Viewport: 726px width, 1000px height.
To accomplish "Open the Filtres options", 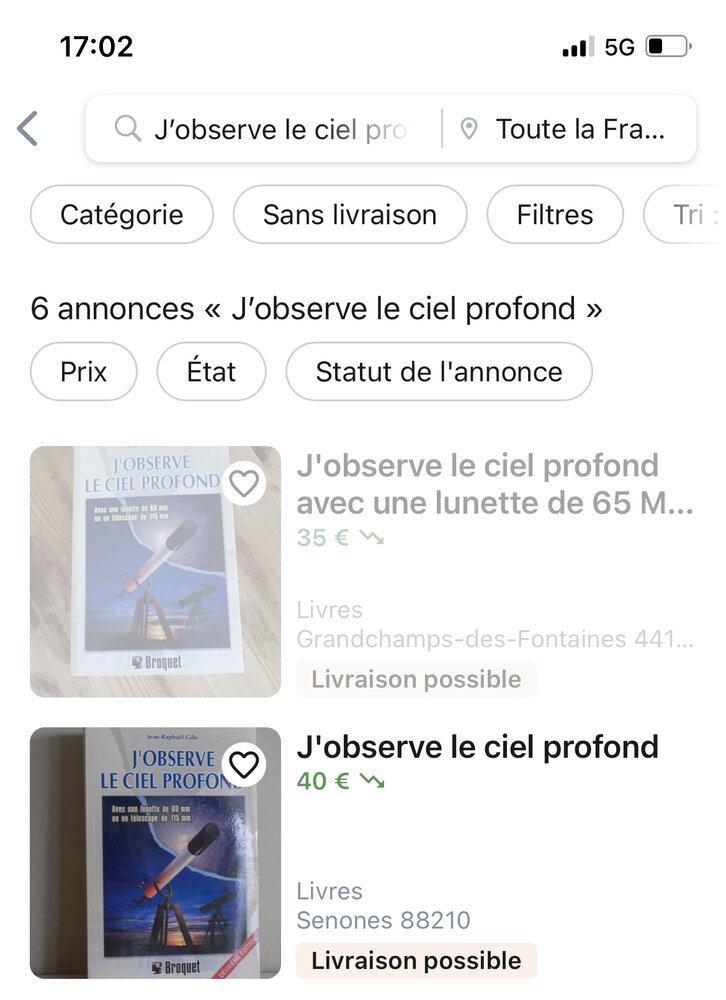I will tap(555, 215).
